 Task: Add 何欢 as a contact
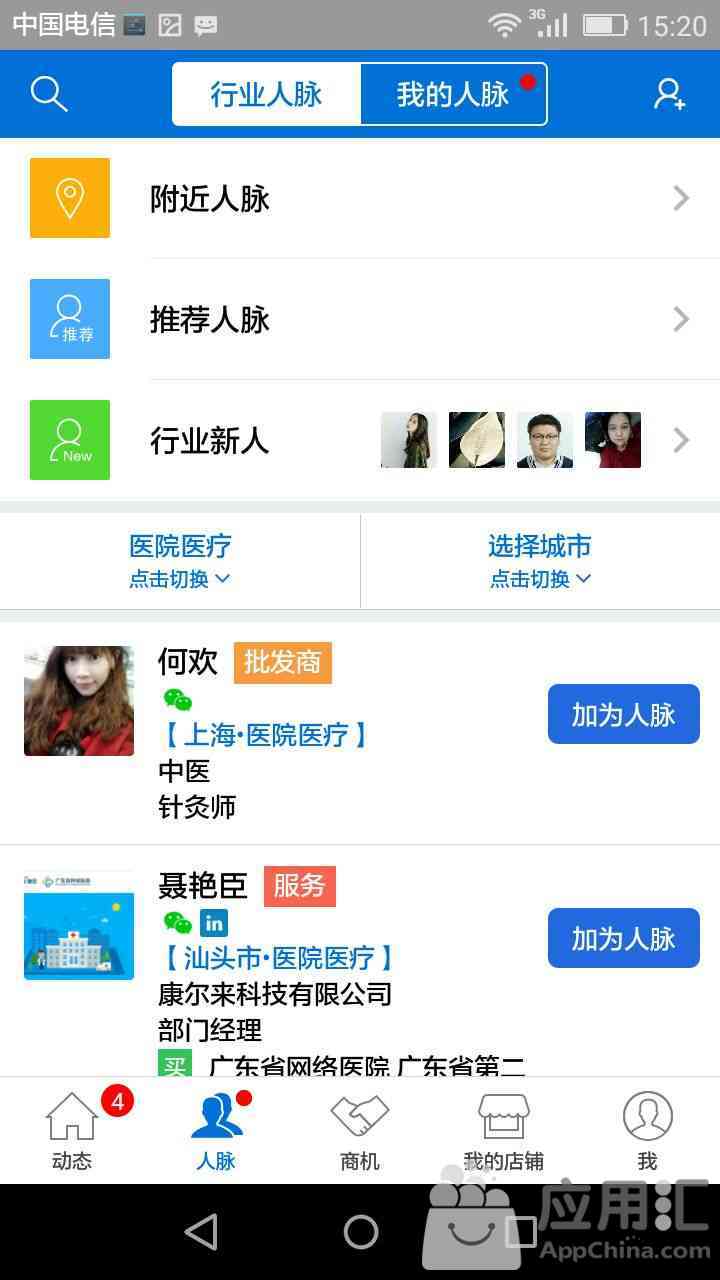pyautogui.click(x=623, y=714)
